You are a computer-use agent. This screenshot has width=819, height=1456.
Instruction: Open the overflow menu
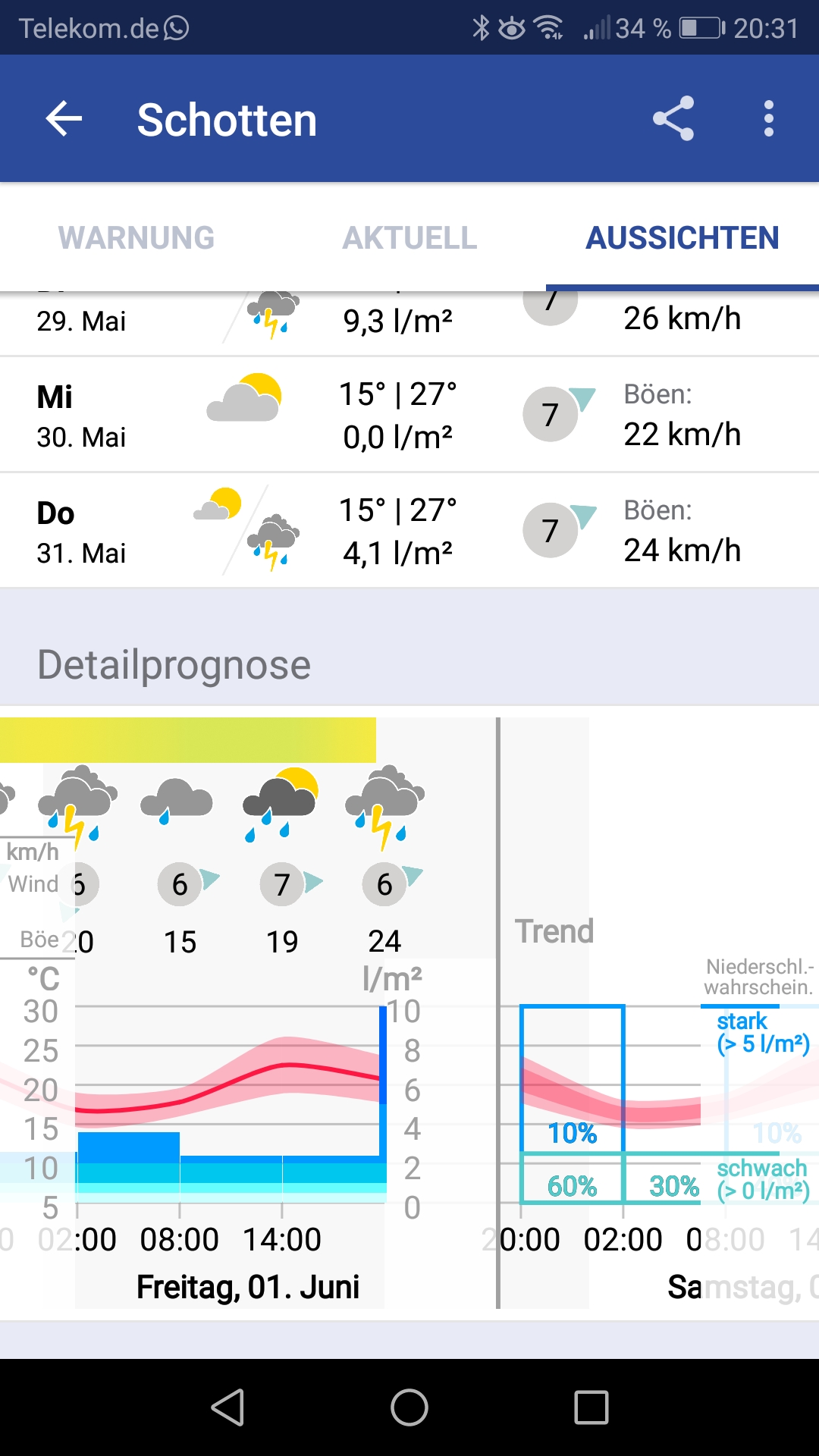(768, 119)
